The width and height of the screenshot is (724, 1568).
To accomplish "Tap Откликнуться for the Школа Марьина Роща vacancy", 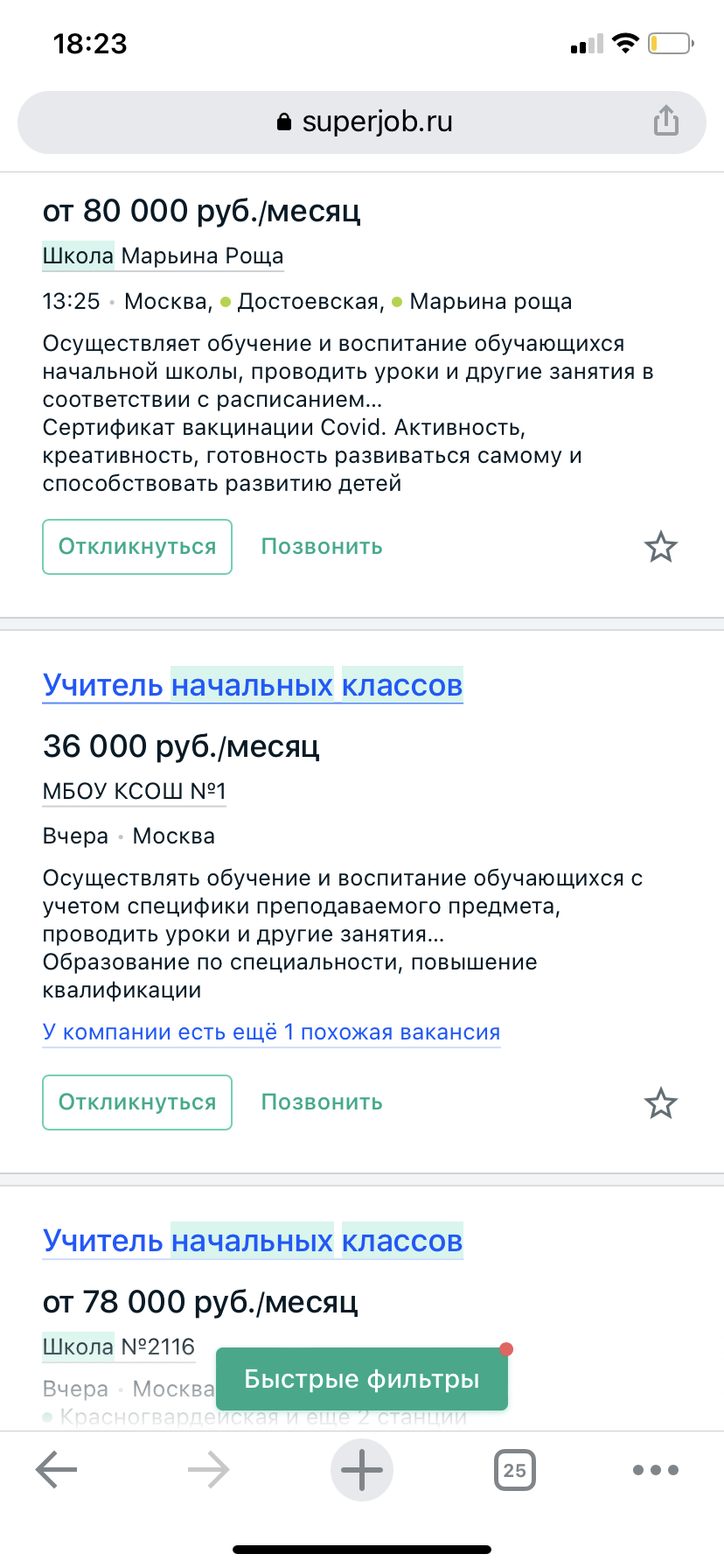I will tap(137, 547).
